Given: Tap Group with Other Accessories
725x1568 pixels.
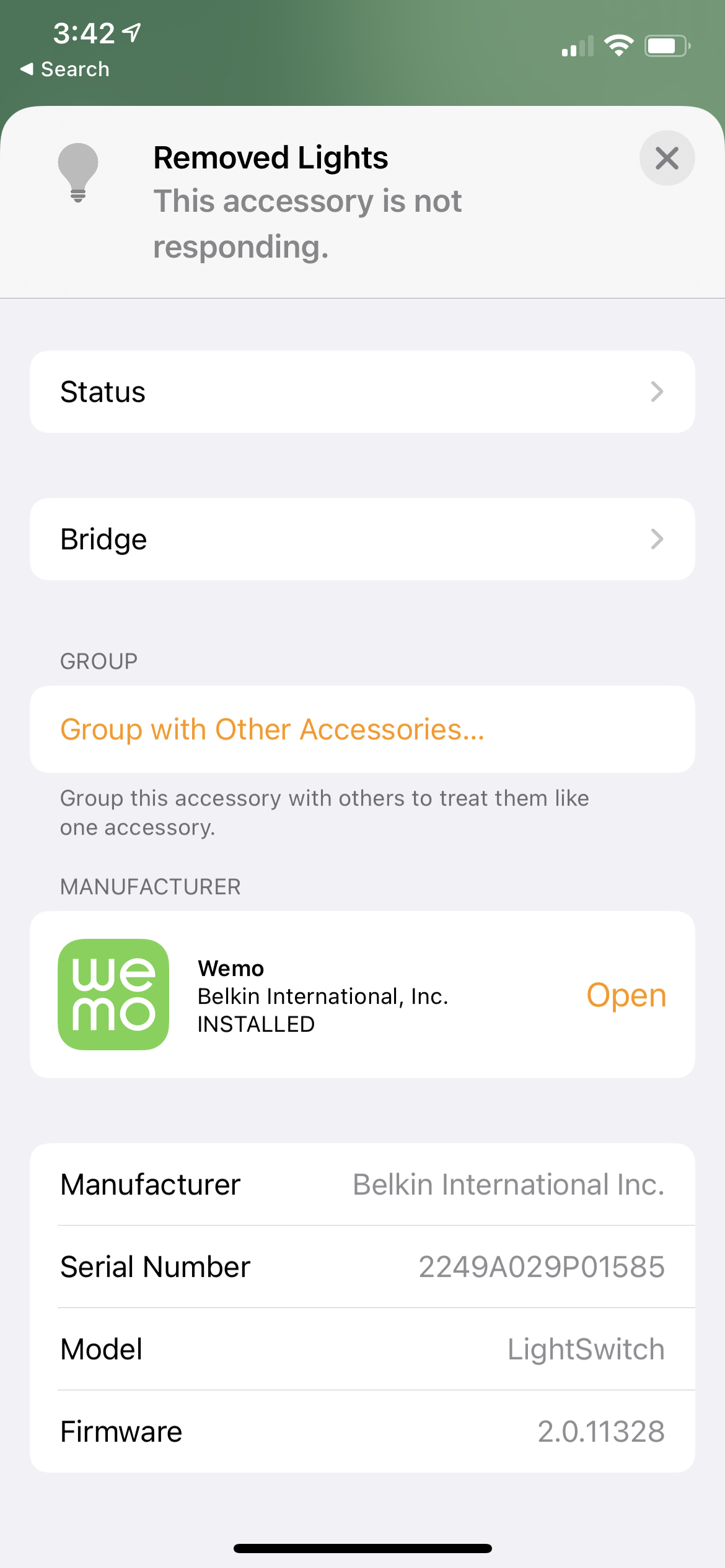Looking at the screenshot, I should pos(273,730).
